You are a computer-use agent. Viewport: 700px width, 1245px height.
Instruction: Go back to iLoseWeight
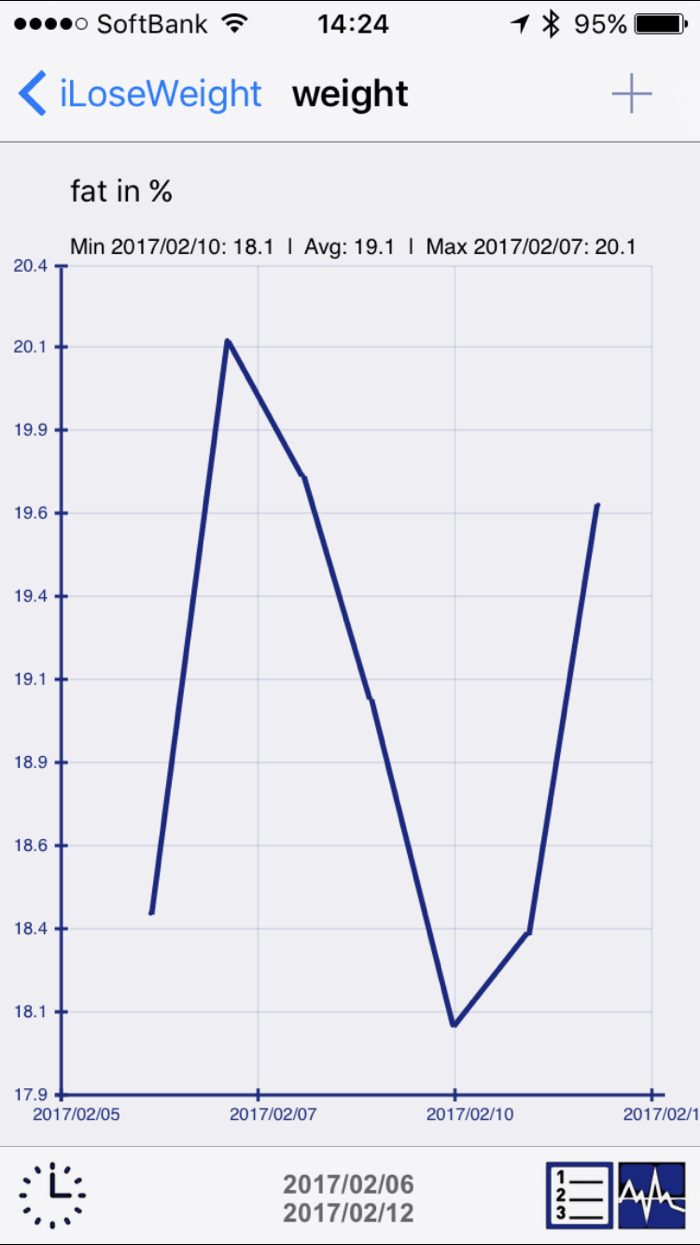pyautogui.click(x=140, y=94)
